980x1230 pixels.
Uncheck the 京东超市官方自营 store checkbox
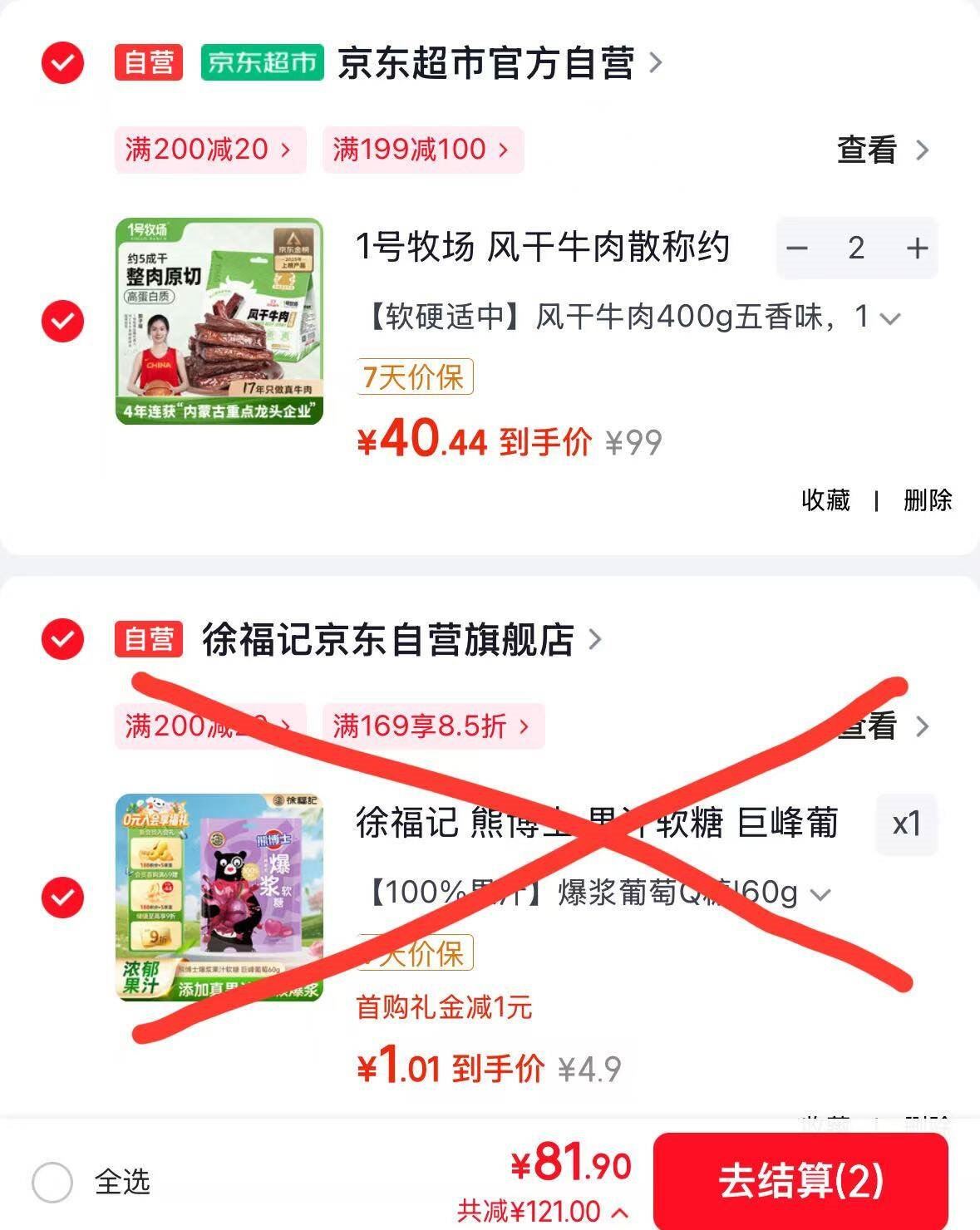[63, 63]
